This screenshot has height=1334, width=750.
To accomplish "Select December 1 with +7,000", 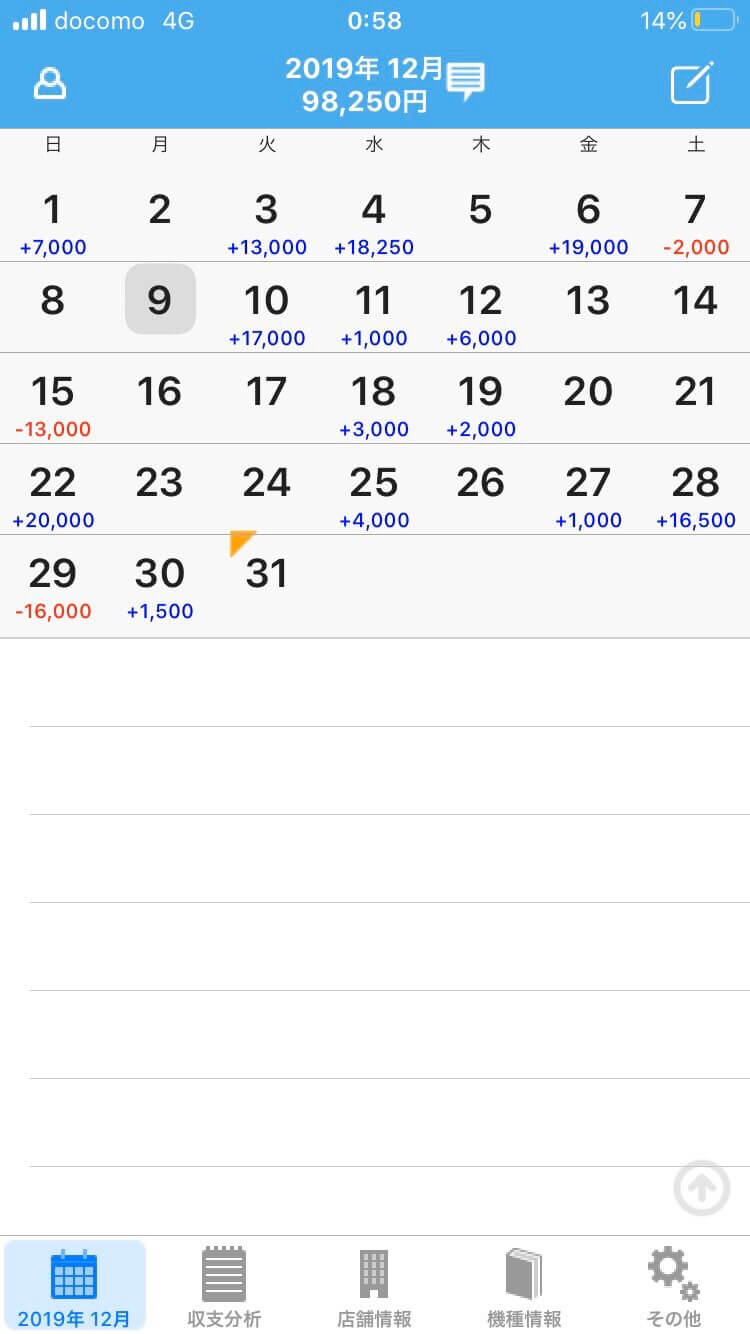I will point(52,221).
